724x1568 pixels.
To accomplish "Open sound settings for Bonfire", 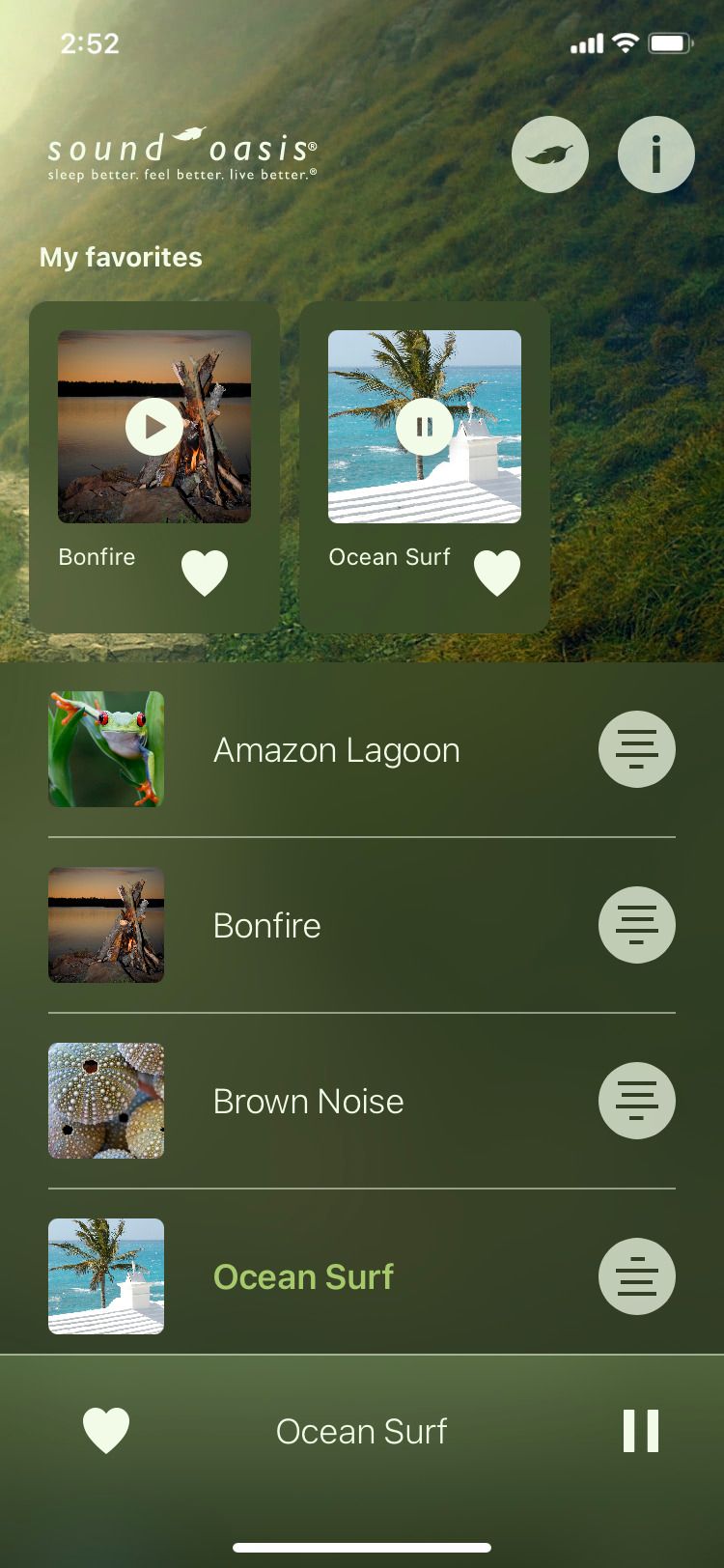I will [636, 925].
